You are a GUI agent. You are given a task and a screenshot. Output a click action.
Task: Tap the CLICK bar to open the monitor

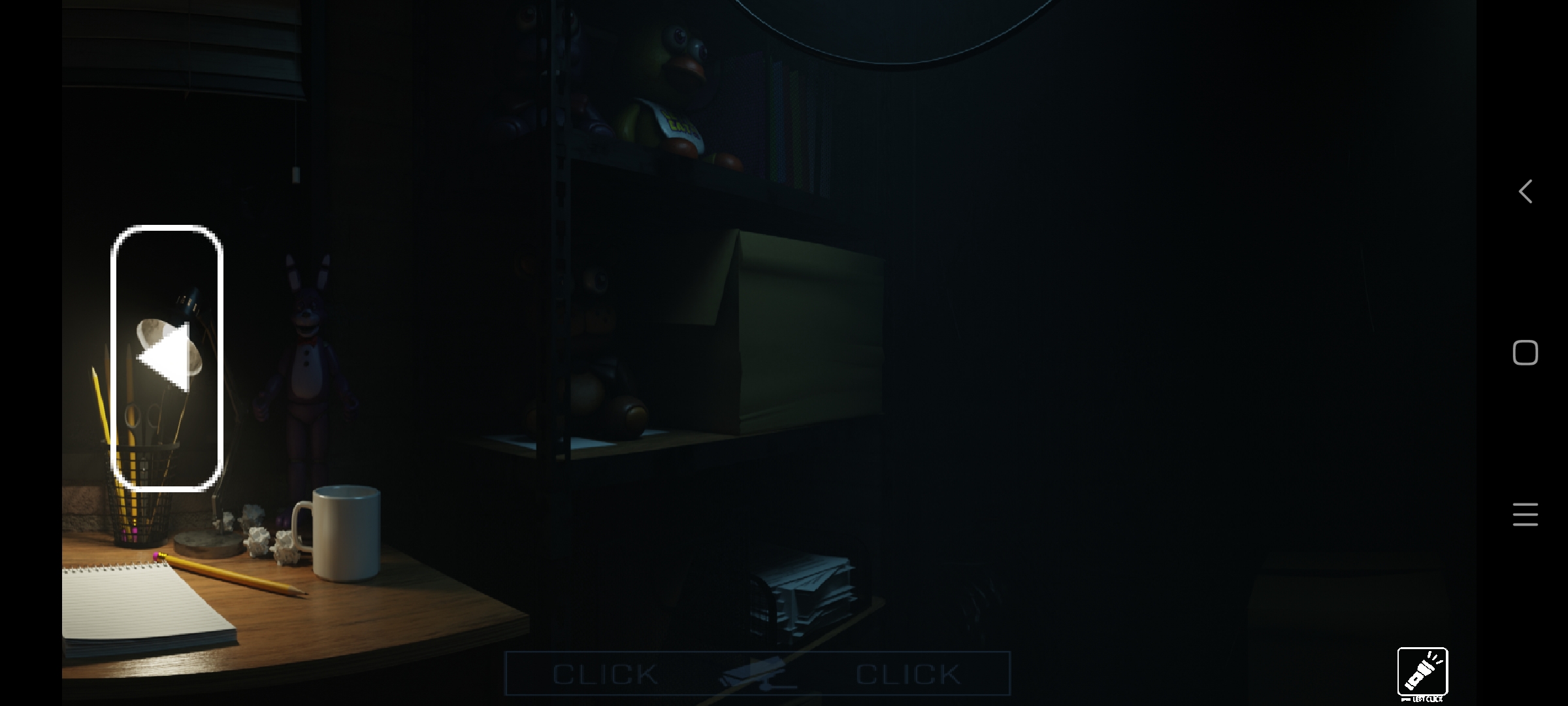click(758, 673)
